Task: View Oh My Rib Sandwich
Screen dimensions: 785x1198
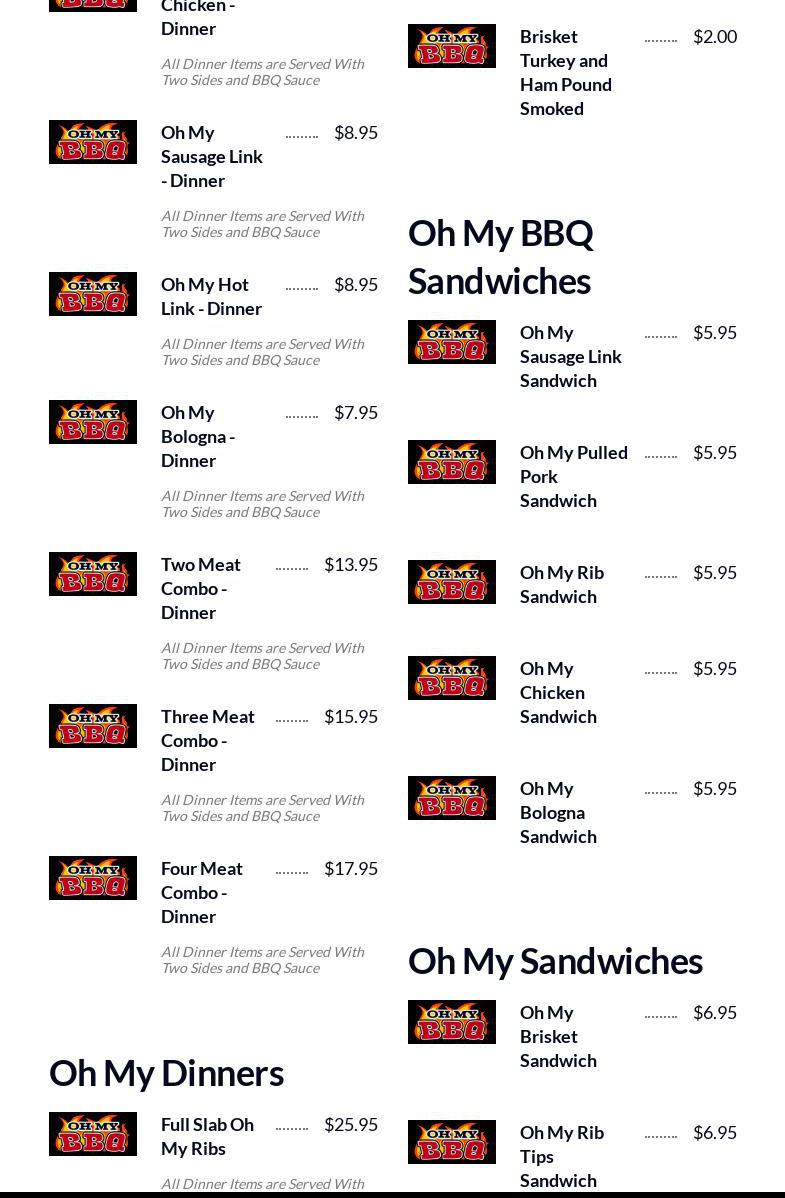Action: (x=561, y=584)
